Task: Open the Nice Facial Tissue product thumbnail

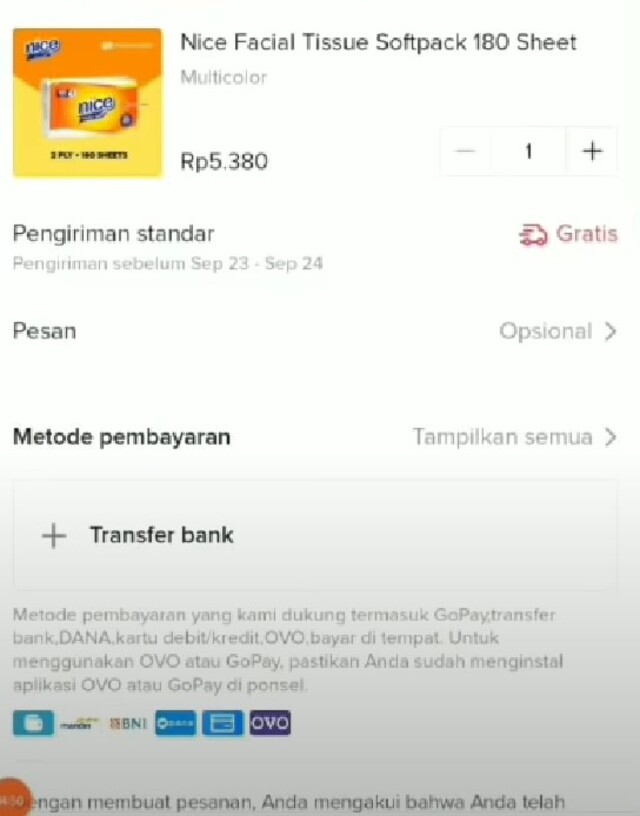Action: 87,102
